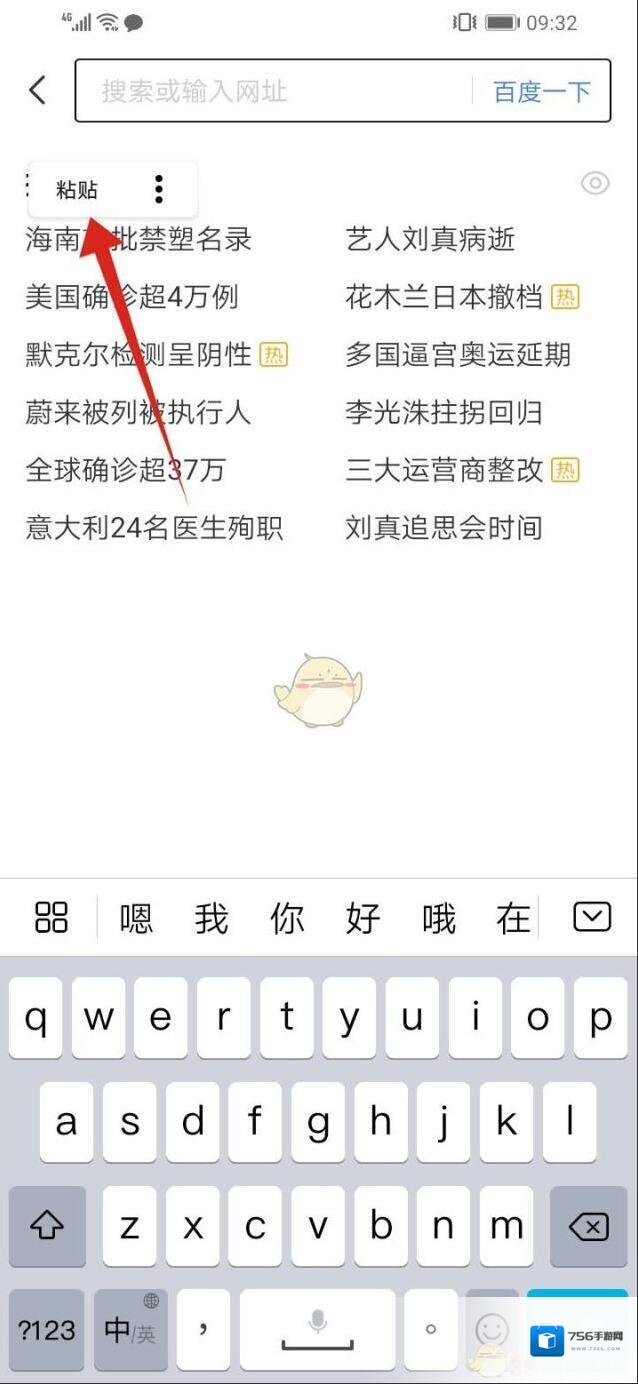Go back with the arrow icon
This screenshot has width=638, height=1384.
point(38,91)
